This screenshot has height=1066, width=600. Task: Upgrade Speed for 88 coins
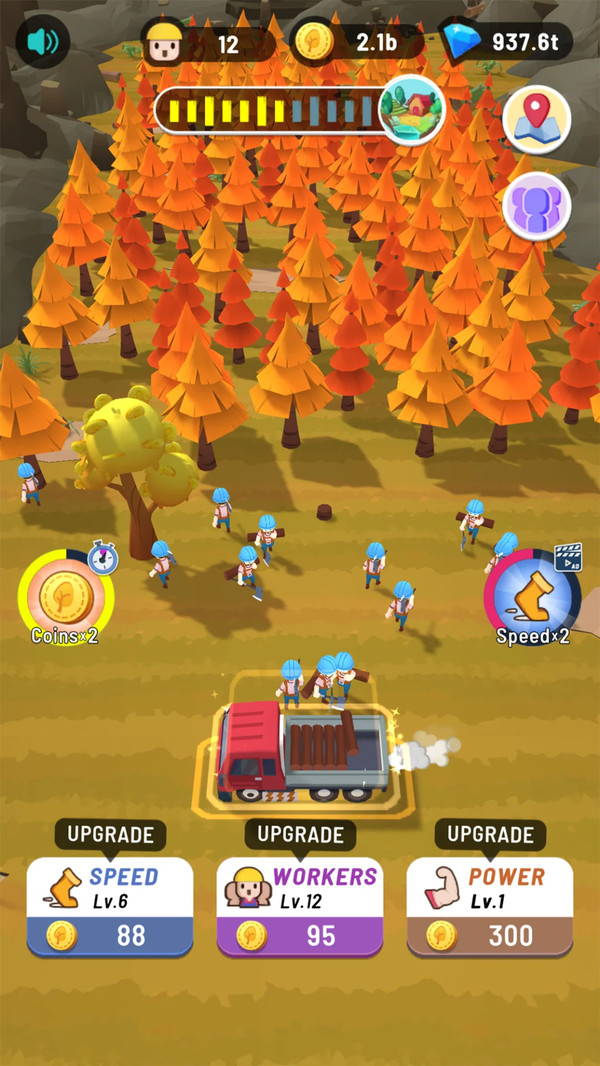tap(110, 907)
